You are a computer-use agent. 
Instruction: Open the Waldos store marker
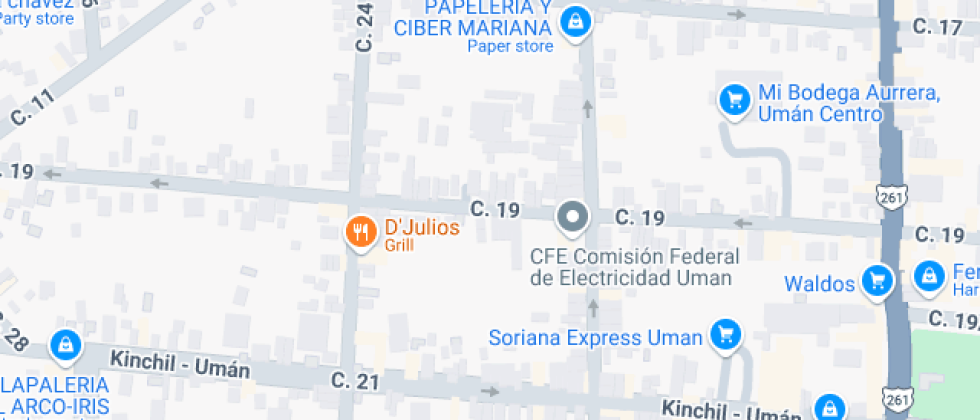(878, 279)
